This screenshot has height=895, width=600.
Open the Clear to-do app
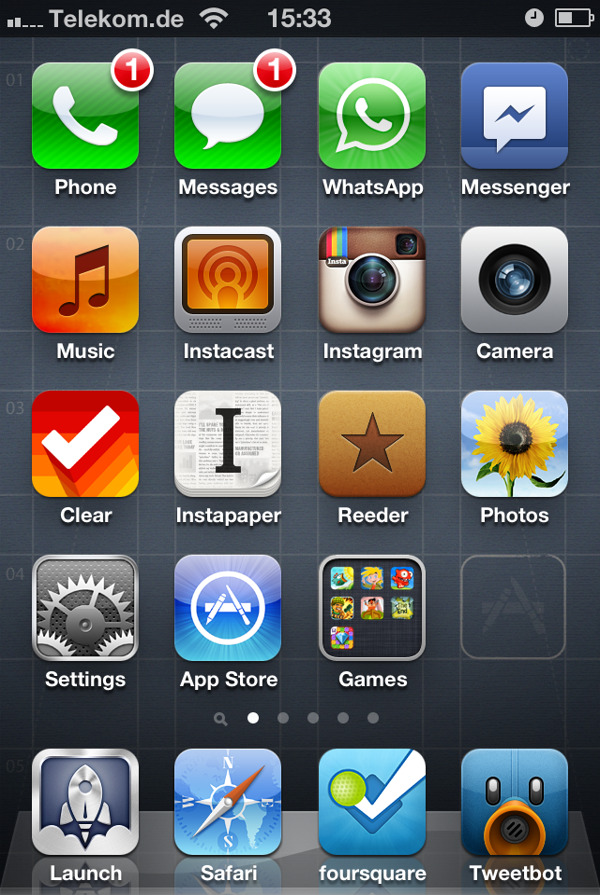pos(85,444)
